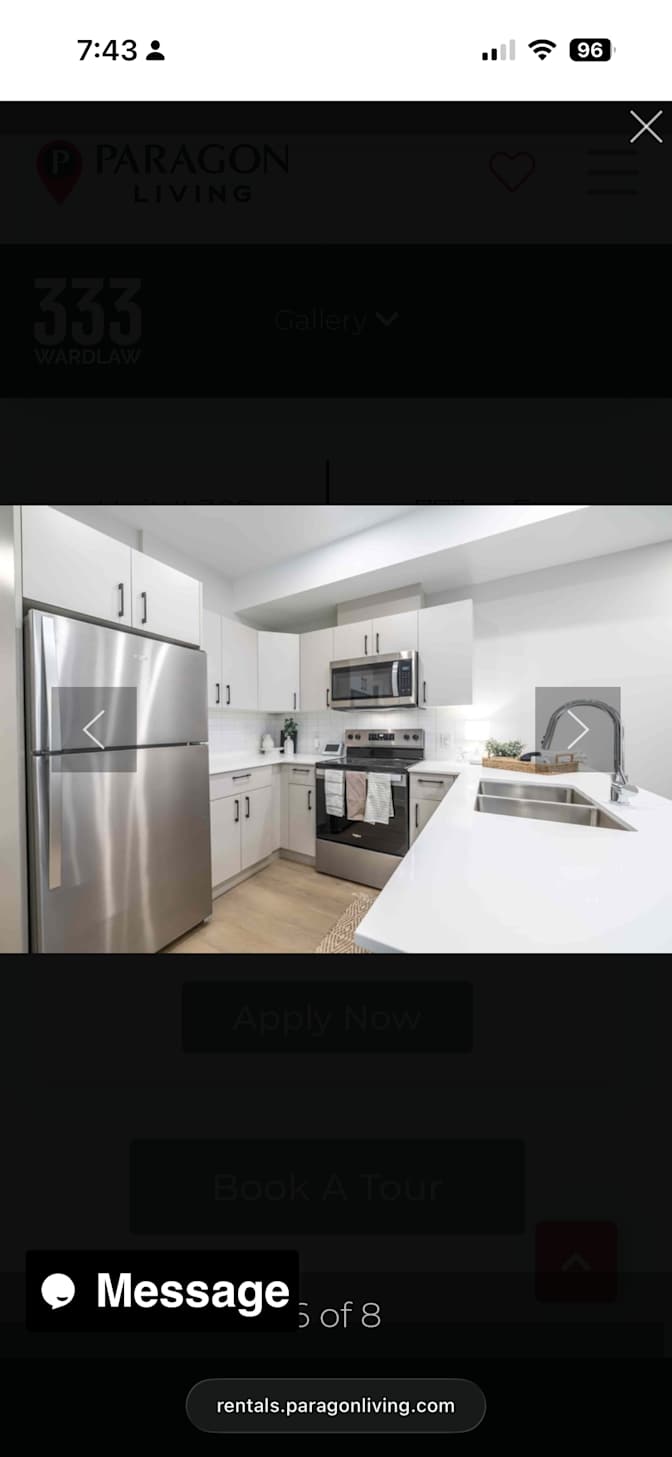Open the Message chat button
Viewport: 672px width, 1457px height.
point(163,1291)
